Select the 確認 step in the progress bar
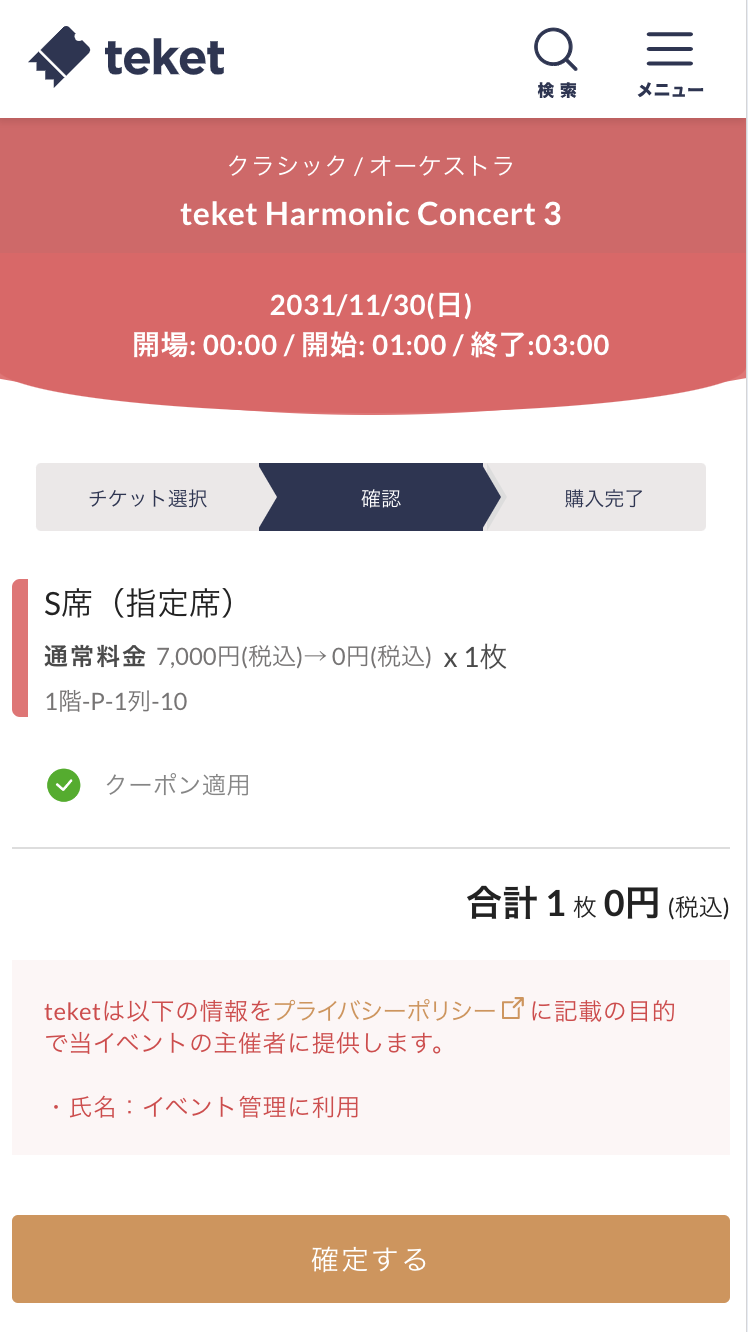Viewport: 748px width, 1332px height. [378, 497]
